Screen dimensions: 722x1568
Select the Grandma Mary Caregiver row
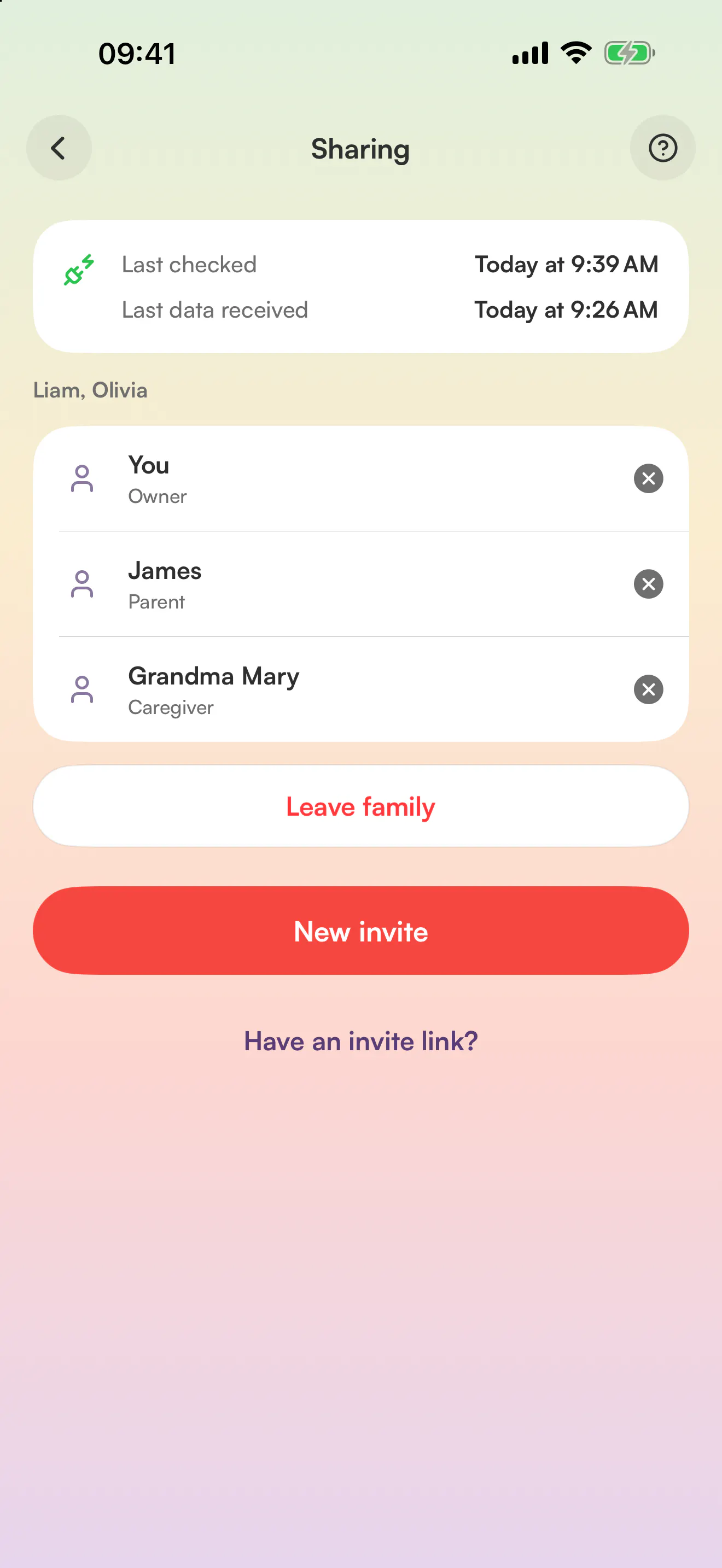click(x=361, y=689)
